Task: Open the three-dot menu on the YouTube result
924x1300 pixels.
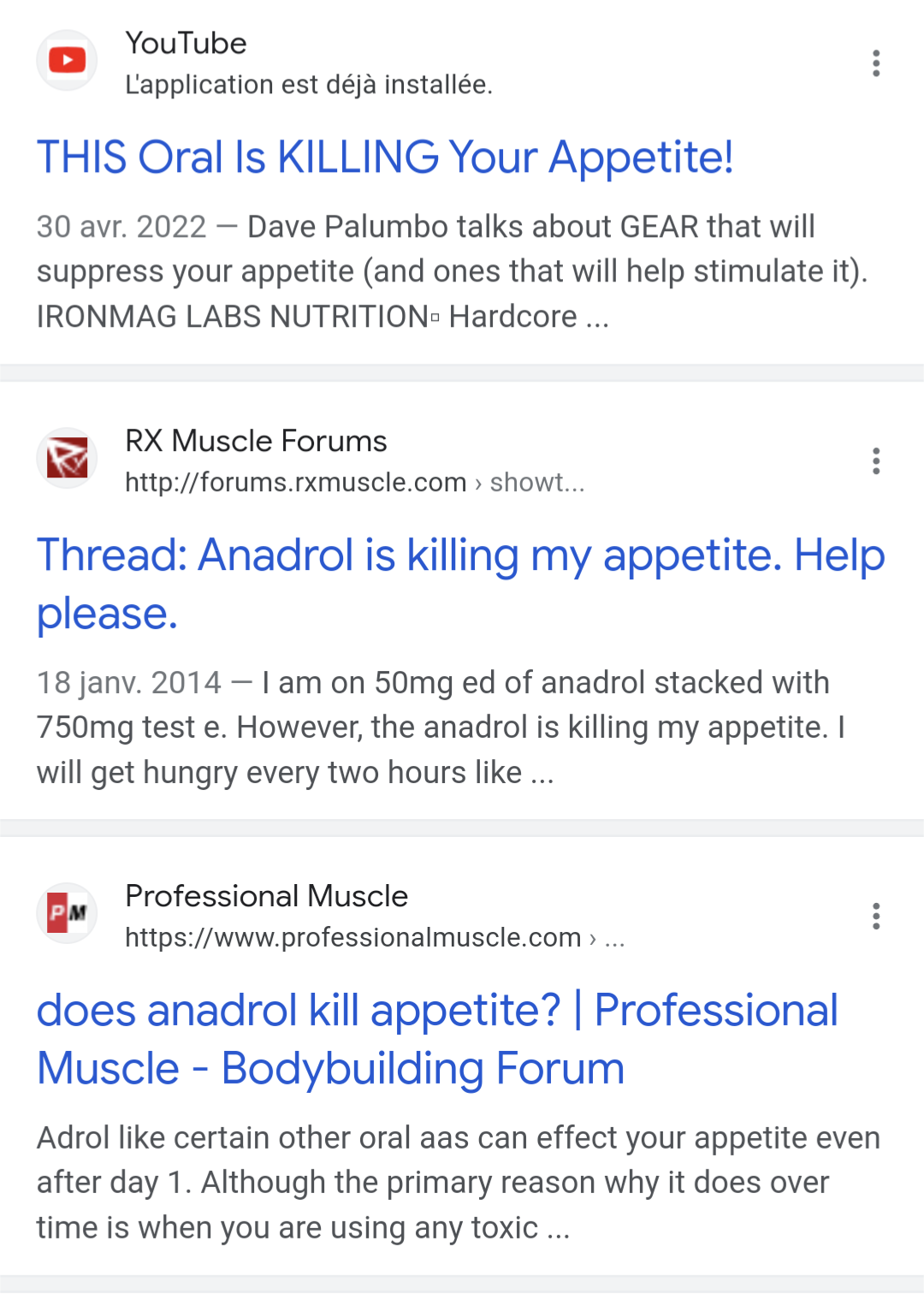Action: tap(876, 63)
